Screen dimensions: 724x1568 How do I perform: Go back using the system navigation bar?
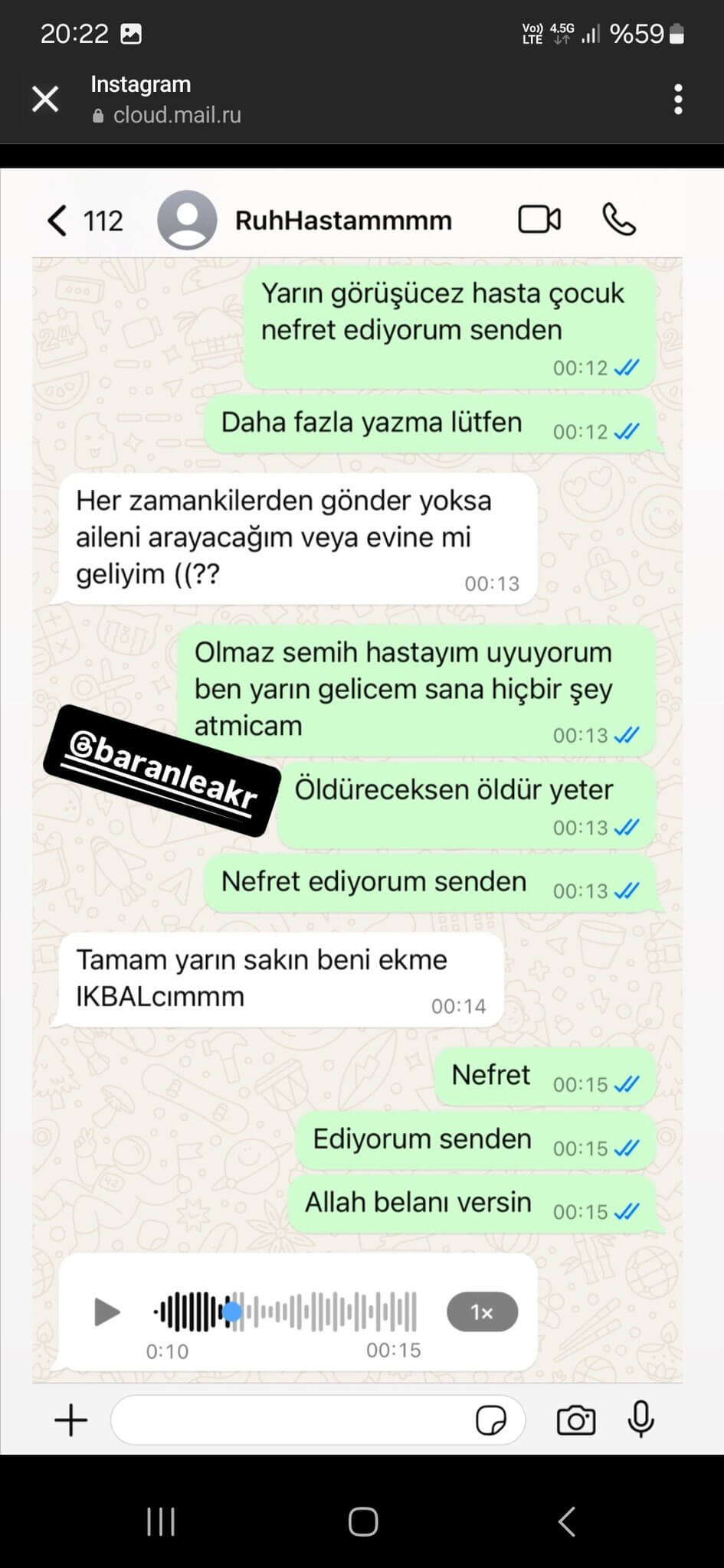click(566, 1522)
